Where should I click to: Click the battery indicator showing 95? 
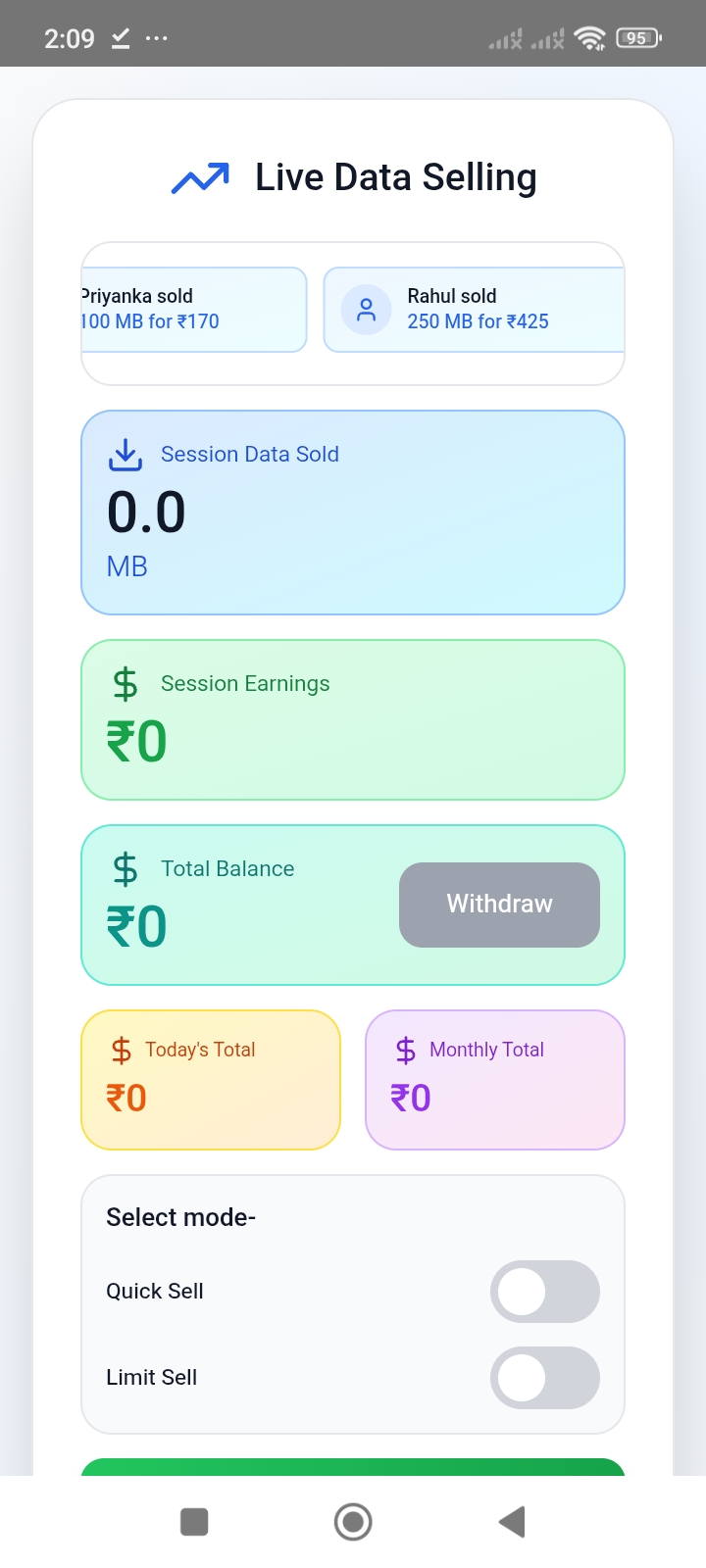point(637,37)
